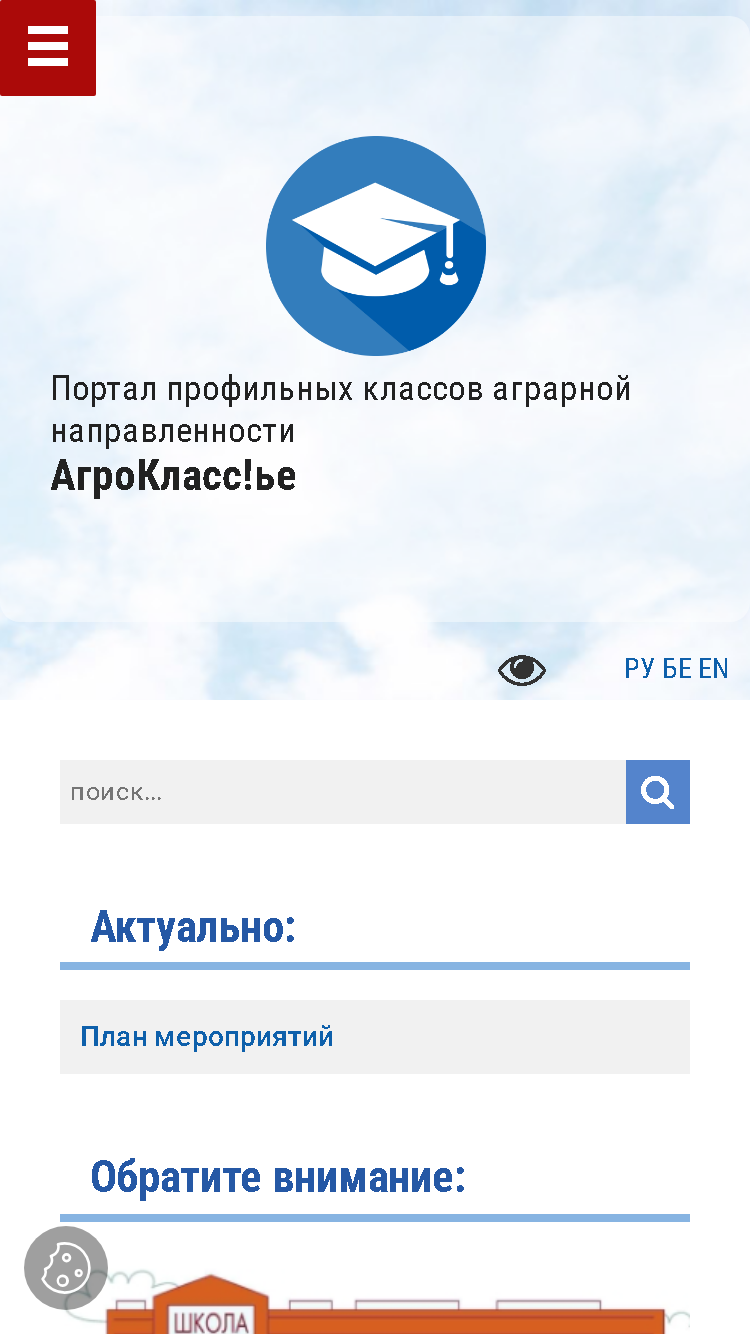Open the hamburger menu

tap(48, 47)
